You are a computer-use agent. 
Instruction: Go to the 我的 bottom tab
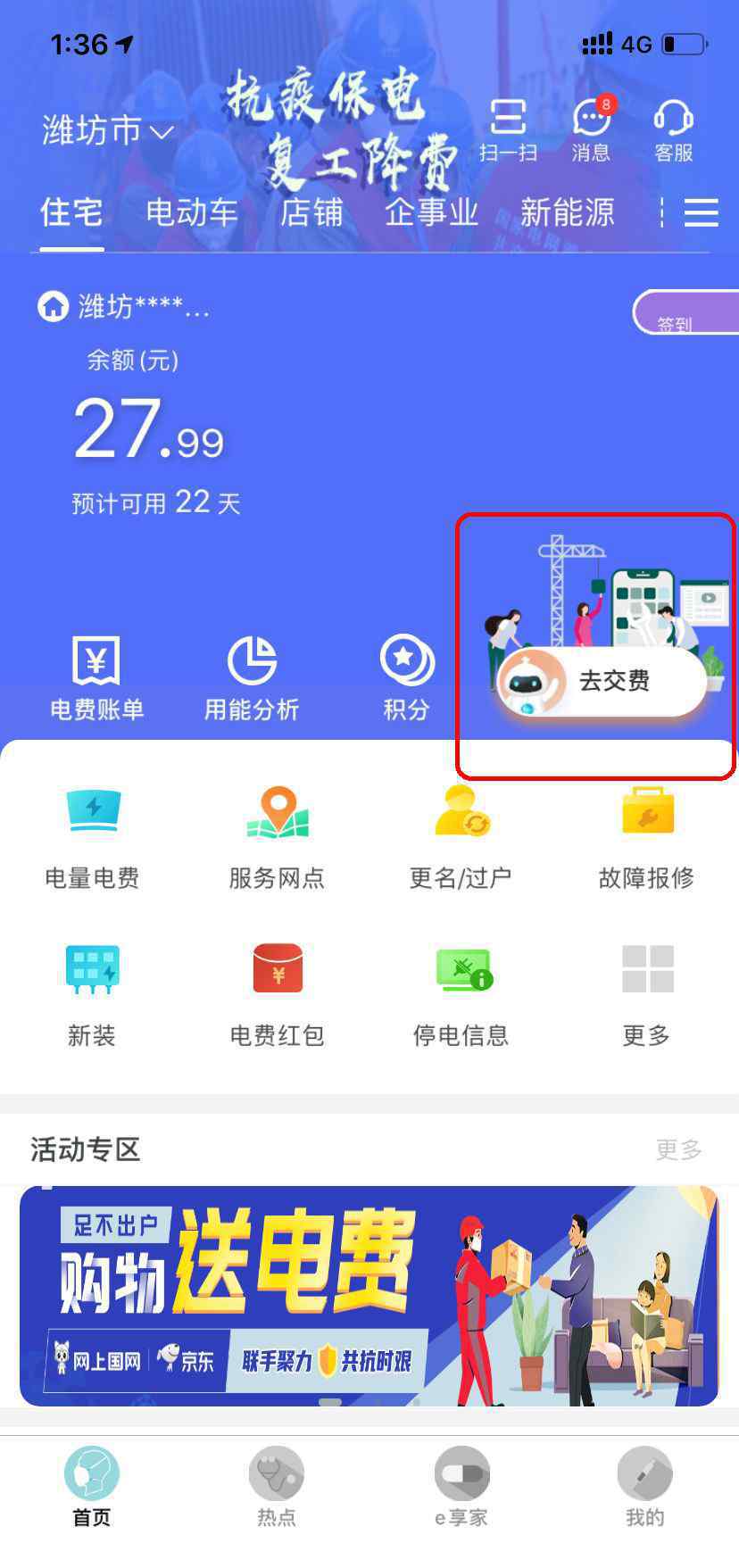coord(644,1487)
